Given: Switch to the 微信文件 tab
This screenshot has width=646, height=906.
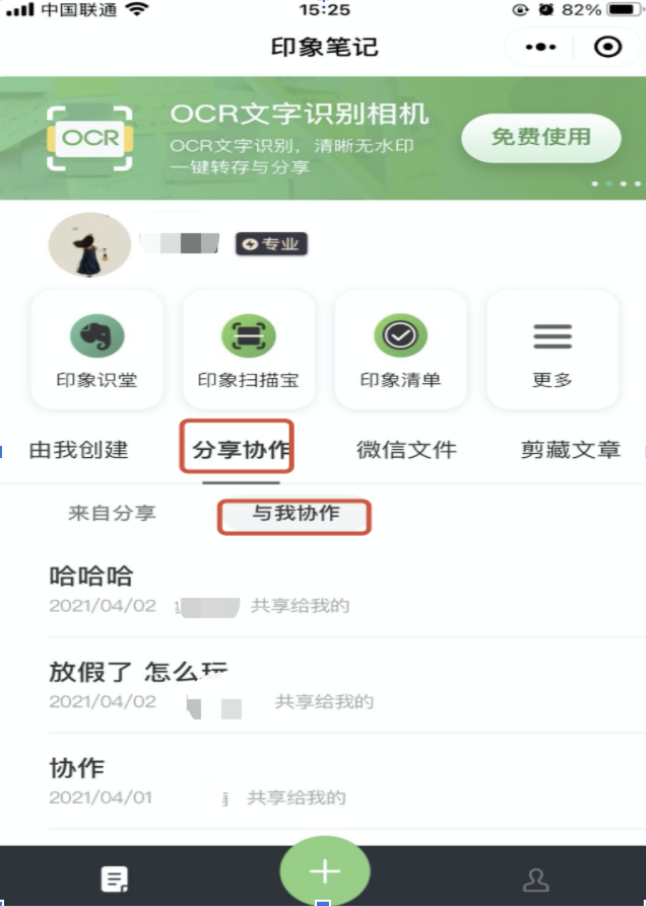Looking at the screenshot, I should (x=406, y=450).
